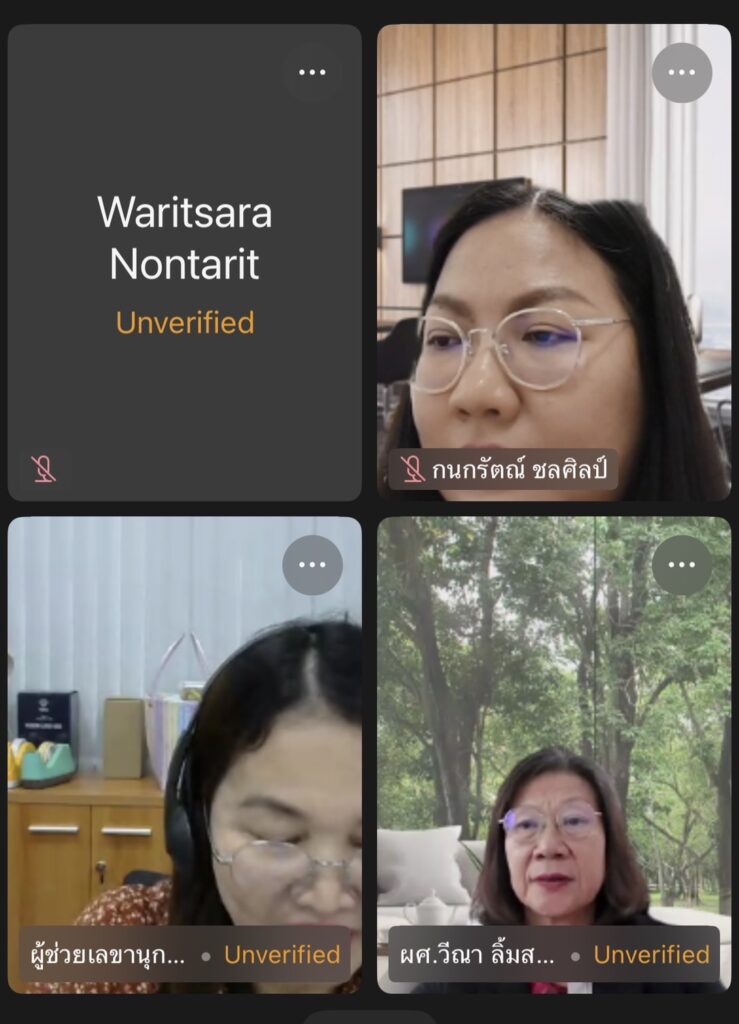
Task: Open more options on ผู้ช่วยเลขานุก... tile
Action: 312,565
